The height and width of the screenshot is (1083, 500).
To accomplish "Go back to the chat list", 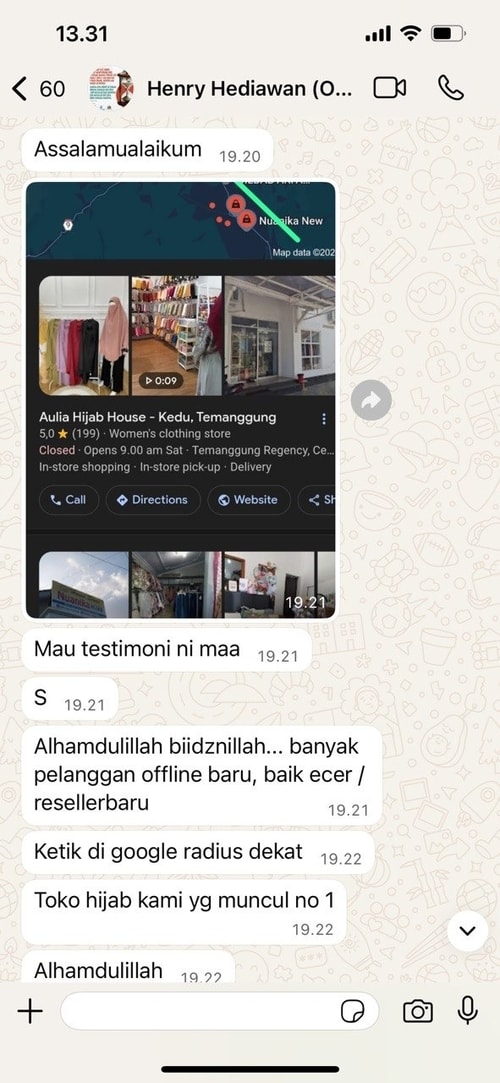I will point(38,88).
